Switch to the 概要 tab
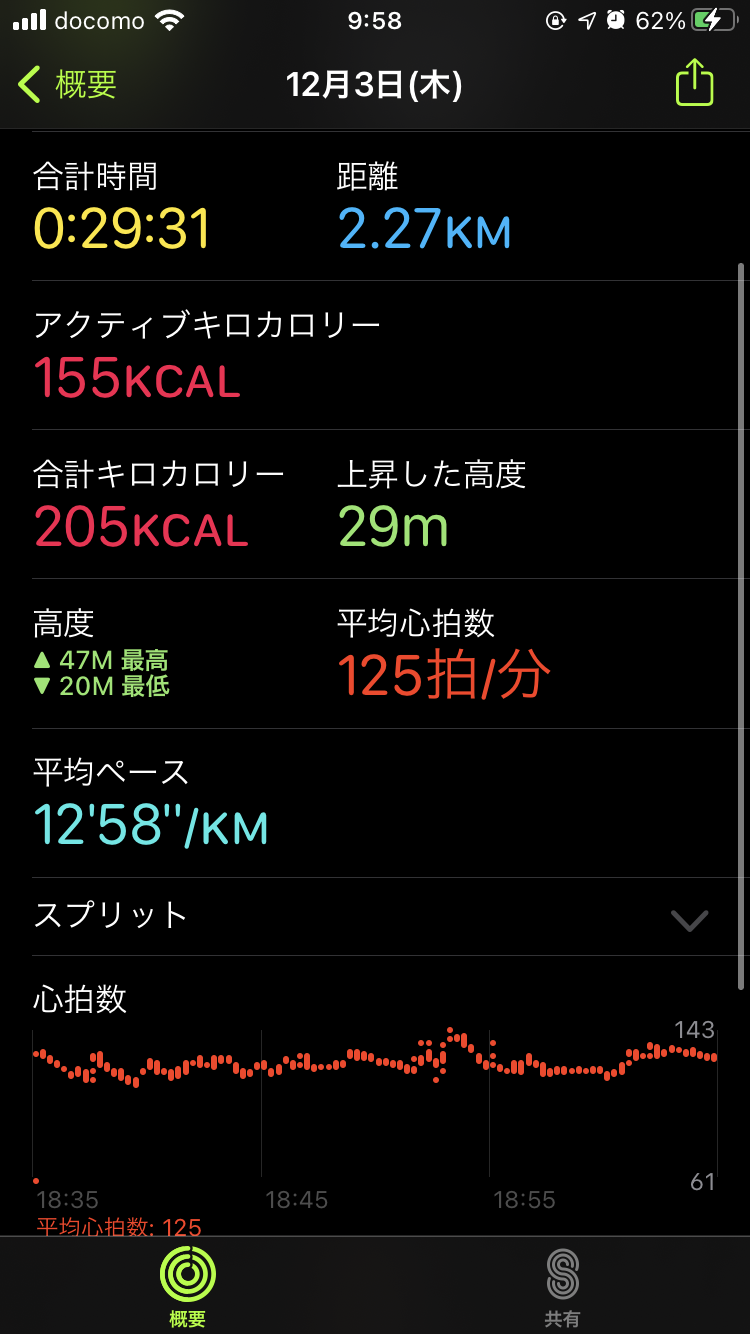The height and width of the screenshot is (1334, 750). click(x=187, y=1286)
